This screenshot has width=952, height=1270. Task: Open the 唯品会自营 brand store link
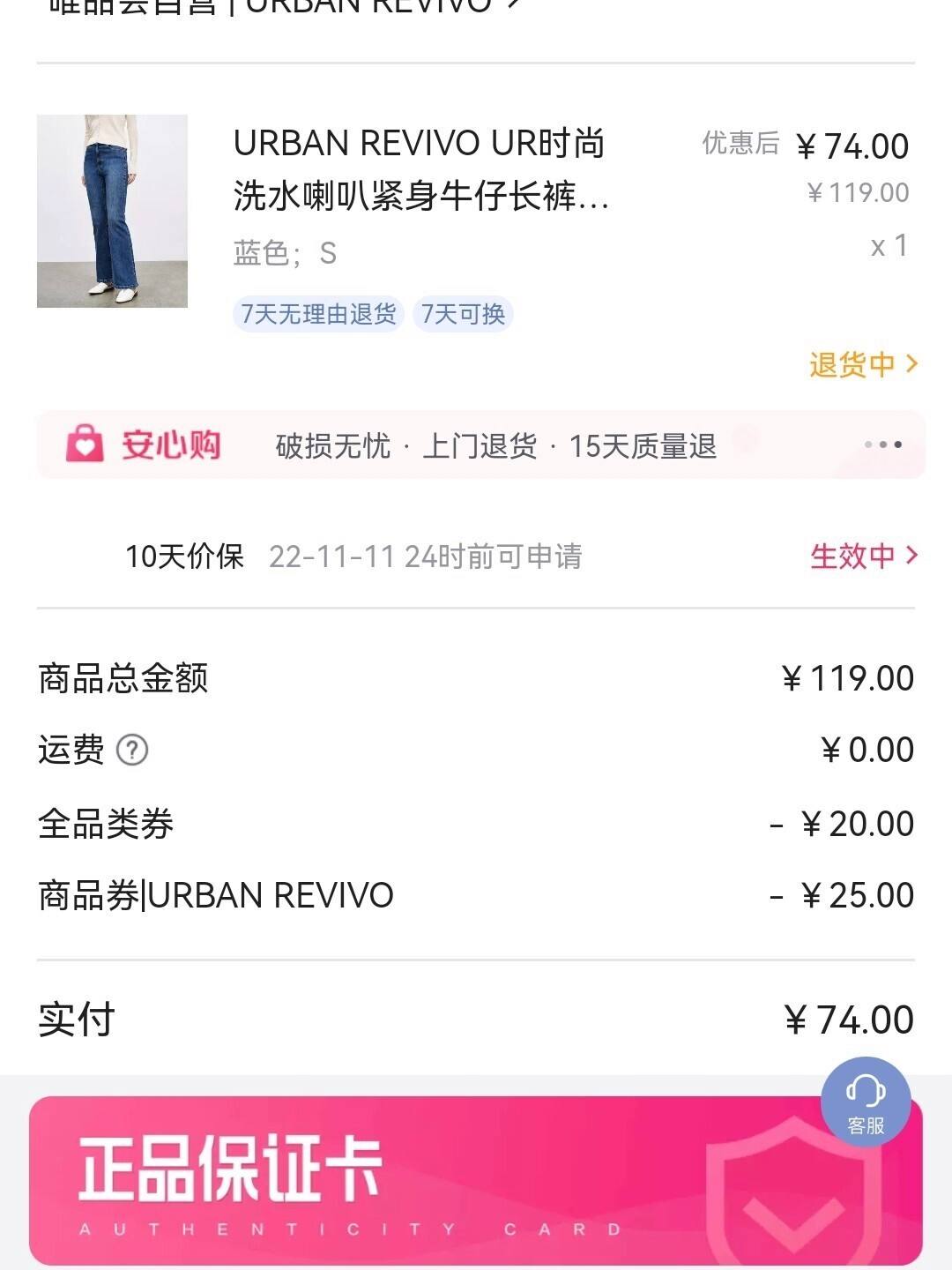pyautogui.click(x=115, y=5)
